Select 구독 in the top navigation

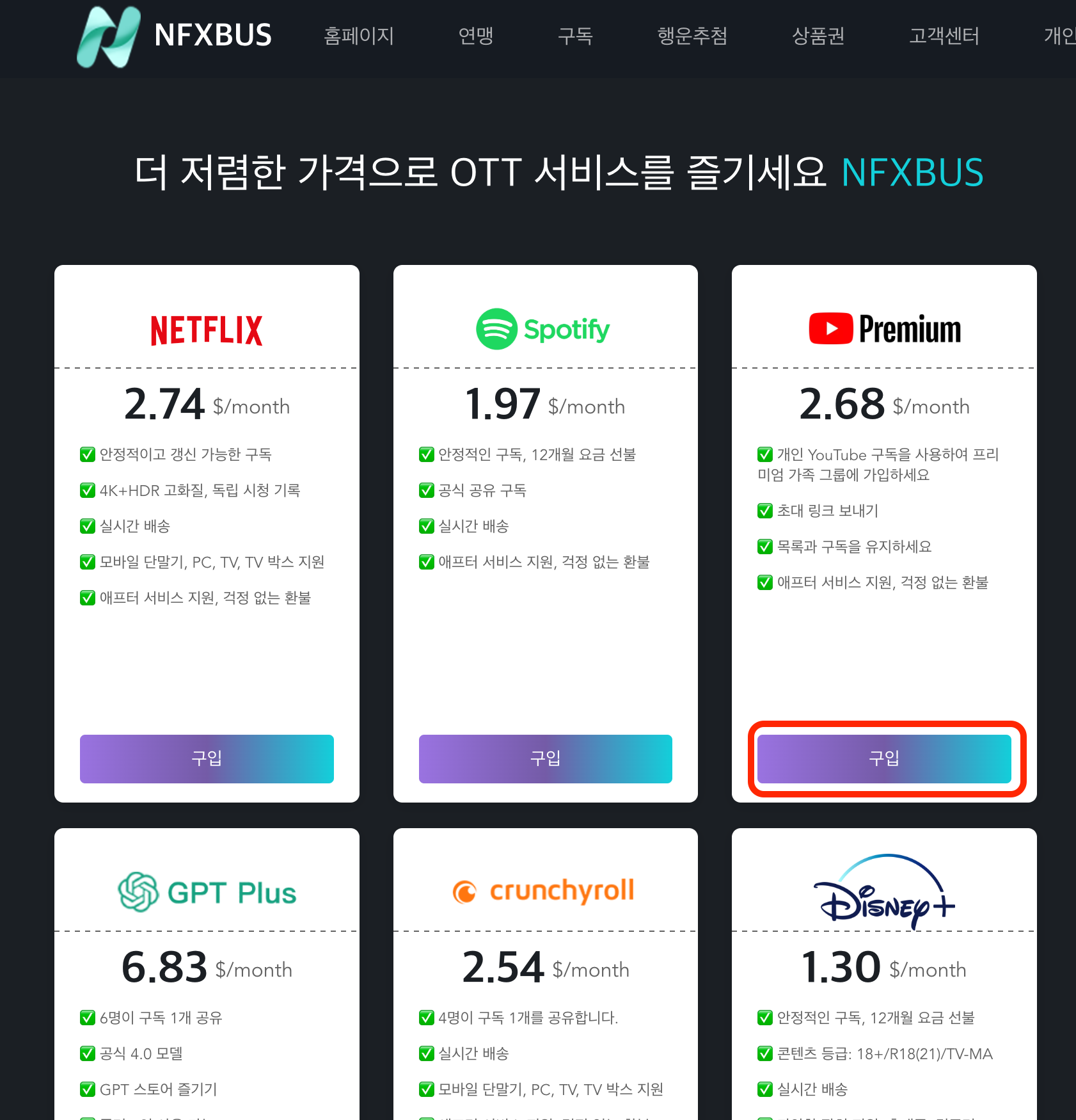pyautogui.click(x=575, y=36)
